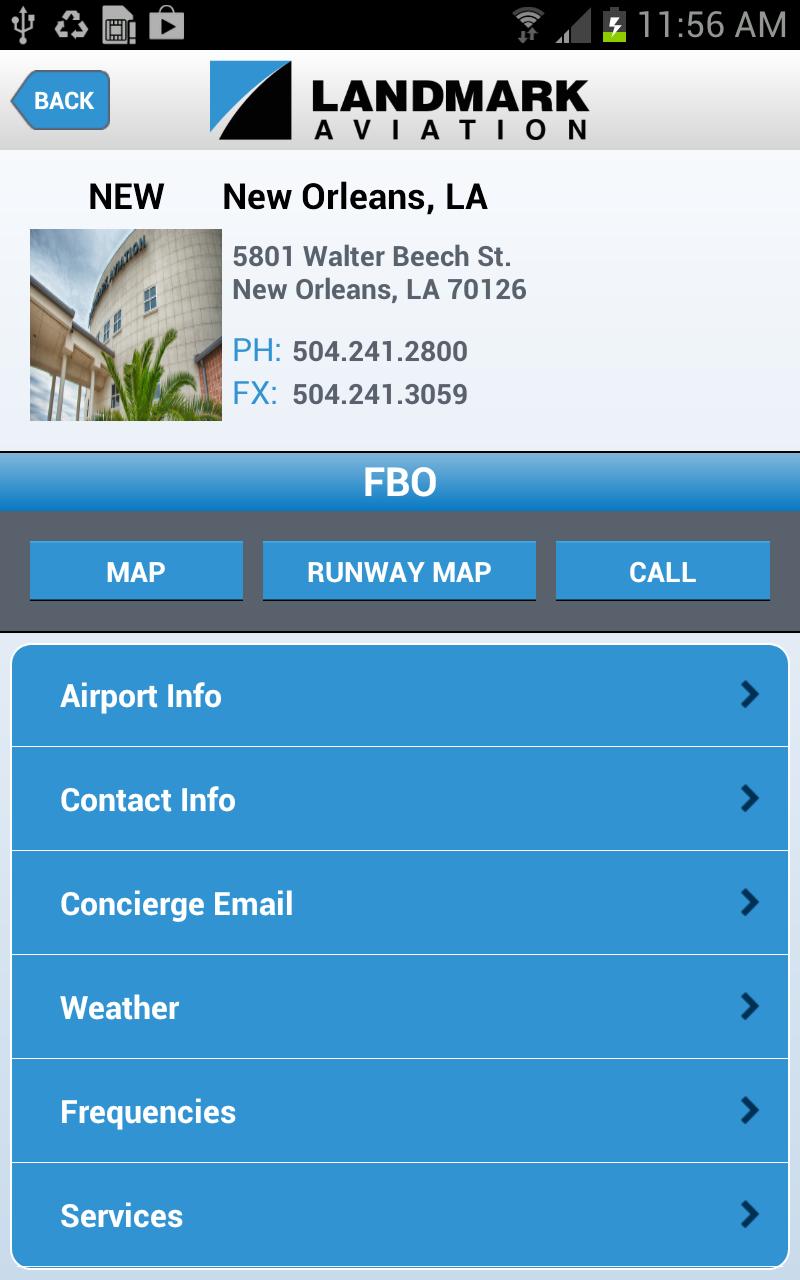This screenshot has height=1280, width=800.
Task: Check the Weather row
Action: click(400, 1008)
